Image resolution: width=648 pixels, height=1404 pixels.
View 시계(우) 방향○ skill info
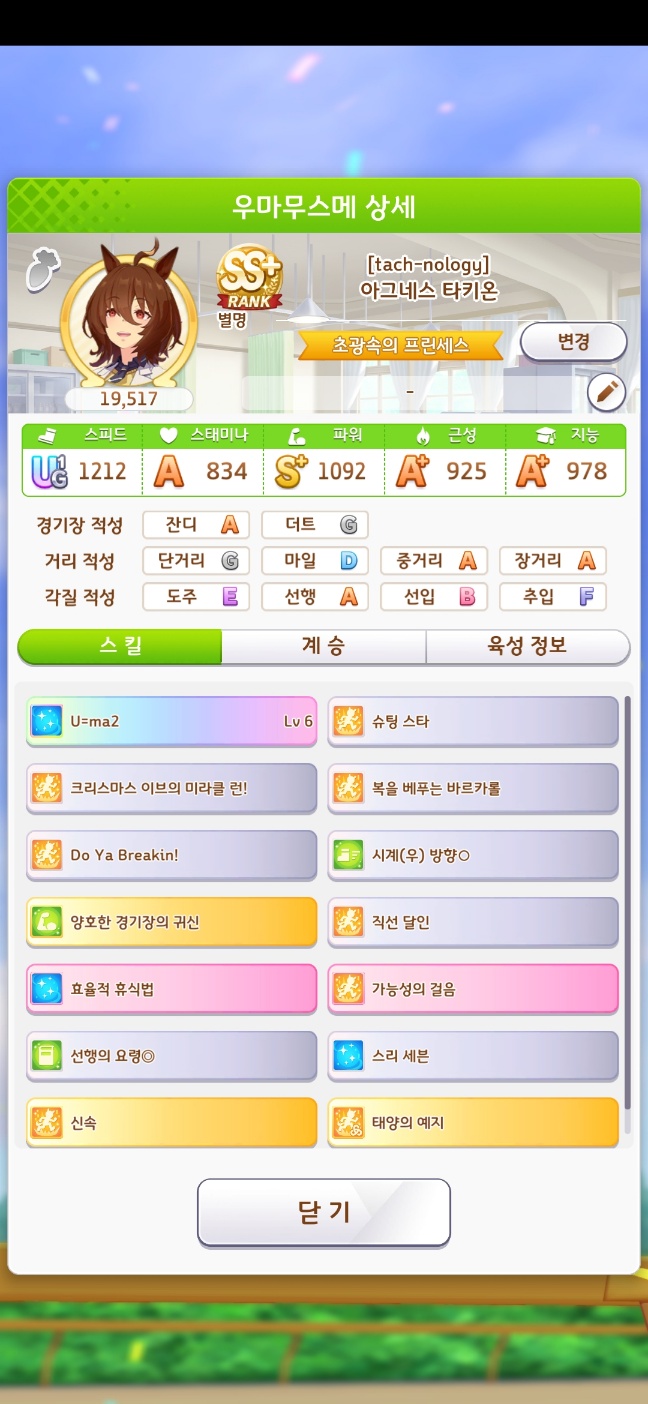(473, 855)
